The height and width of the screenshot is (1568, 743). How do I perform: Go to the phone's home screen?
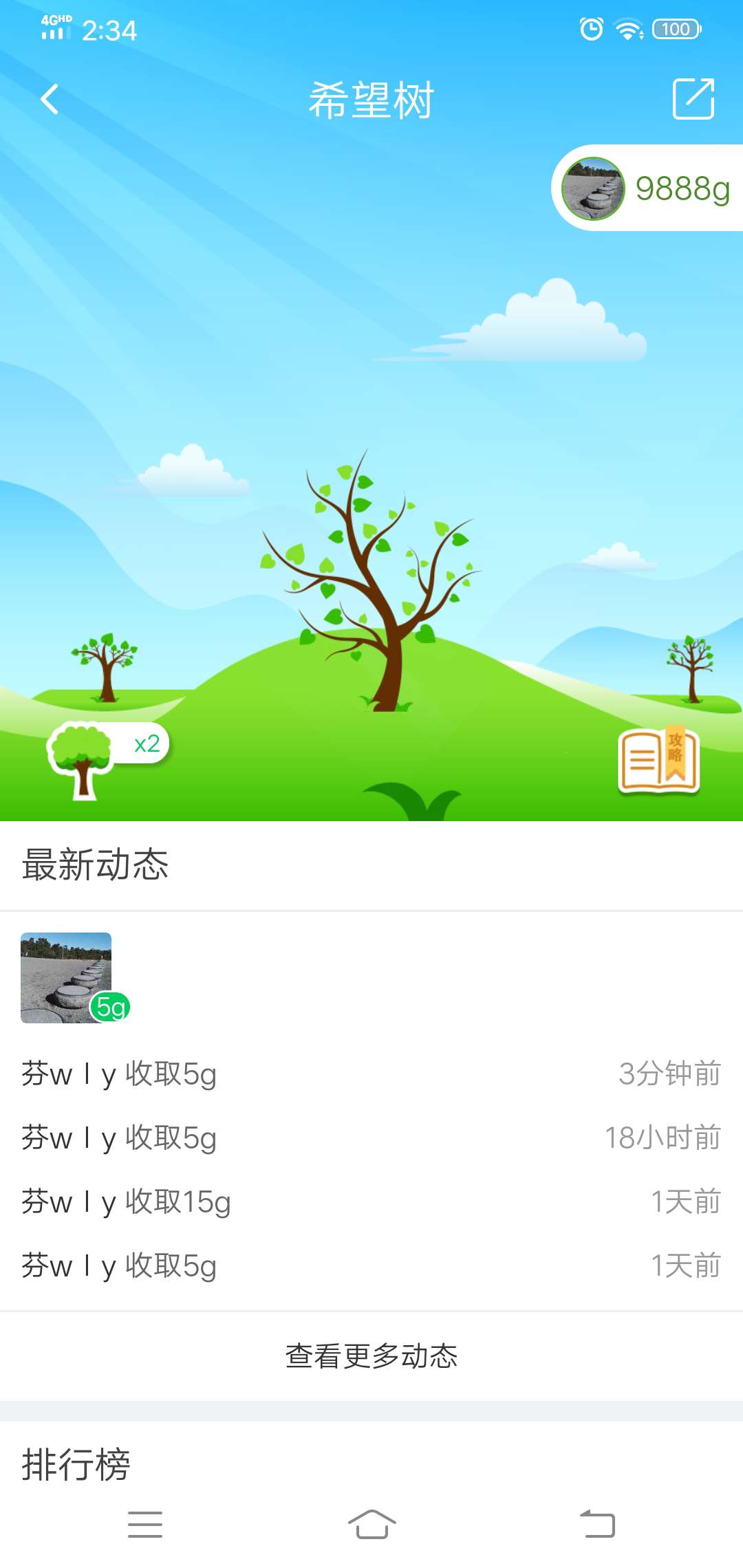371,1524
